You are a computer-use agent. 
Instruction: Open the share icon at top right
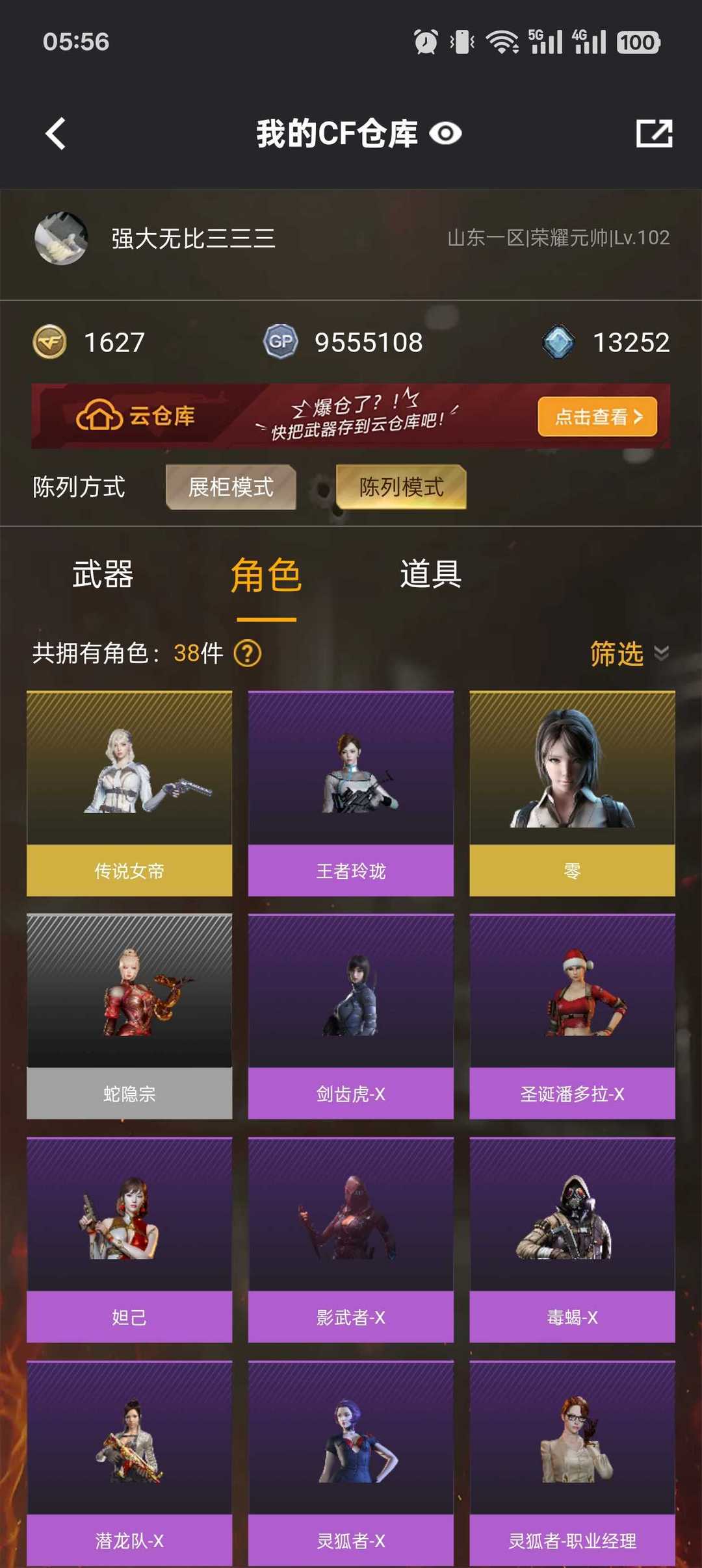tap(654, 133)
